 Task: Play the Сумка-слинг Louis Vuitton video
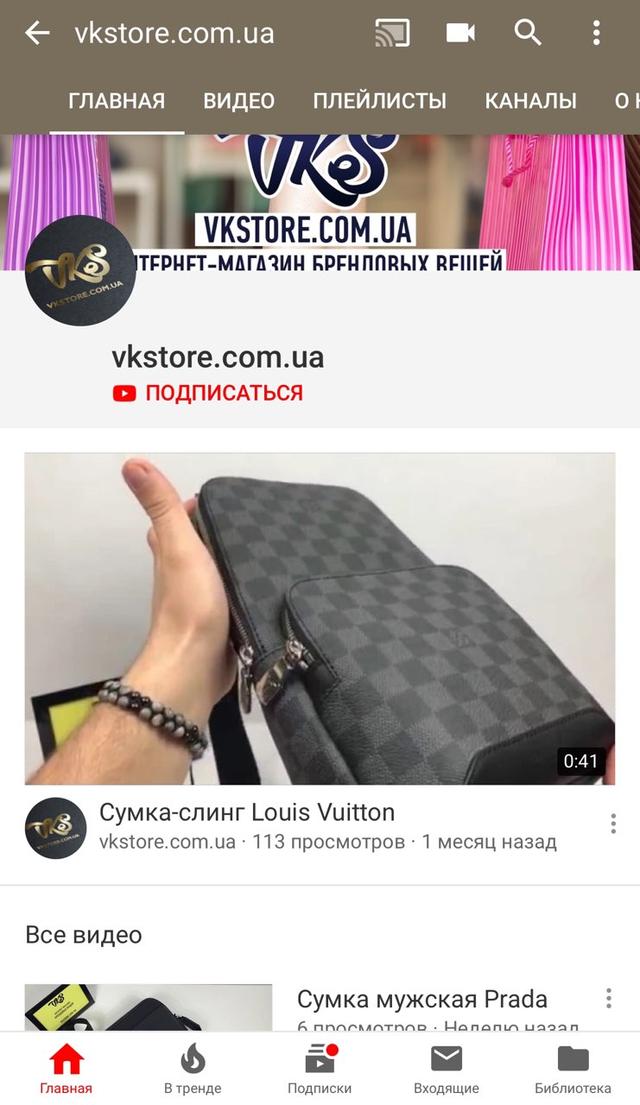click(x=319, y=618)
